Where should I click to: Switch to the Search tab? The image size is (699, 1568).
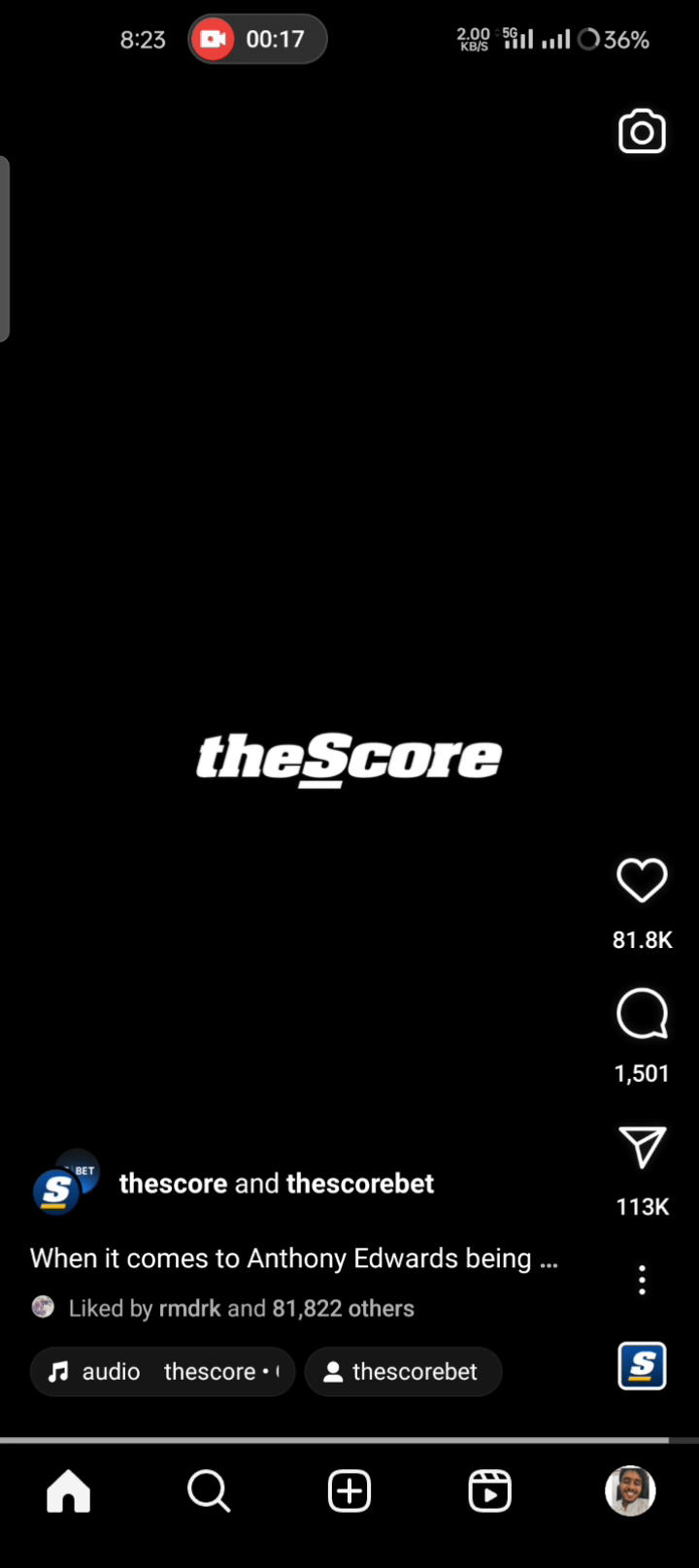[209, 1491]
